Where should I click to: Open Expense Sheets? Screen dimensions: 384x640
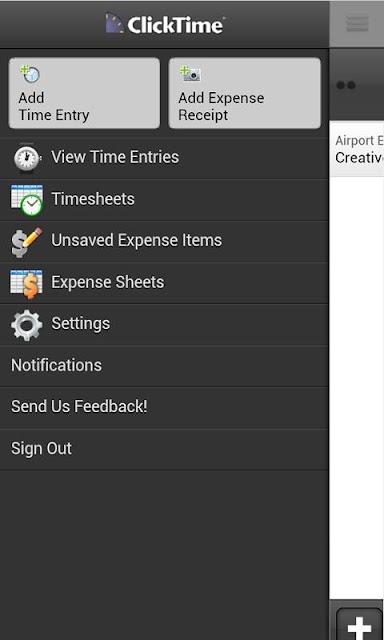click(164, 283)
